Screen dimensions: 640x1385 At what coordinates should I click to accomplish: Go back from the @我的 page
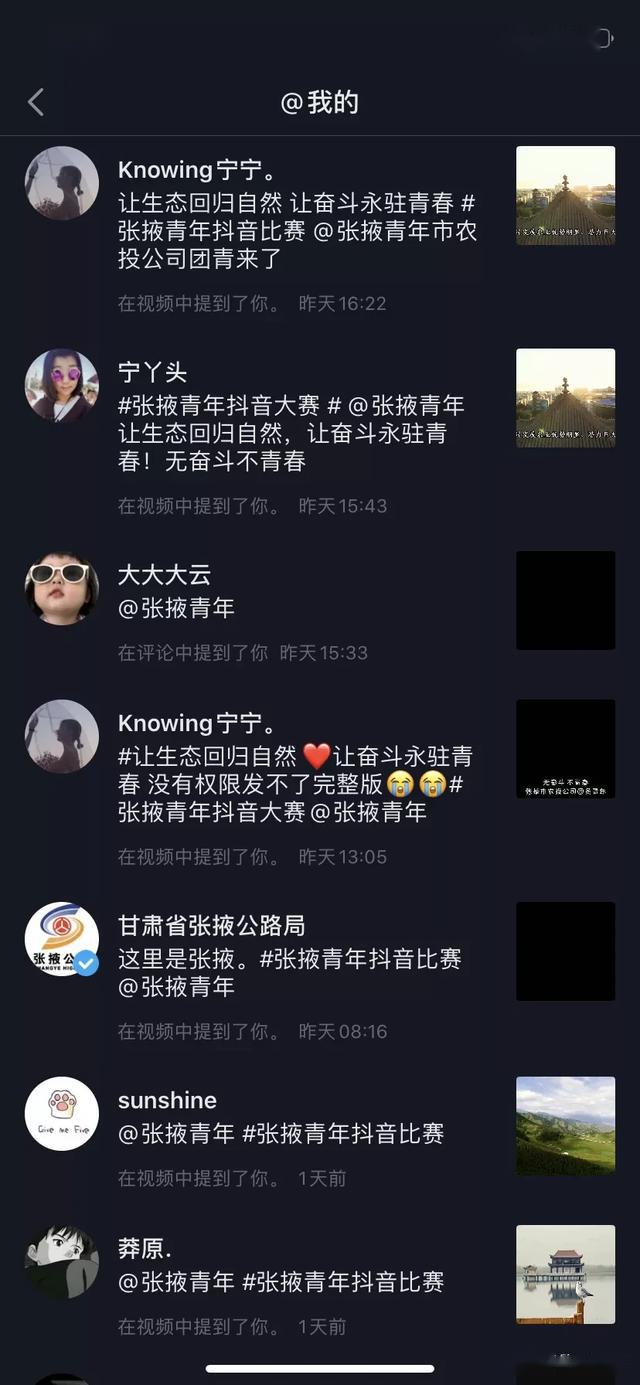coord(36,102)
